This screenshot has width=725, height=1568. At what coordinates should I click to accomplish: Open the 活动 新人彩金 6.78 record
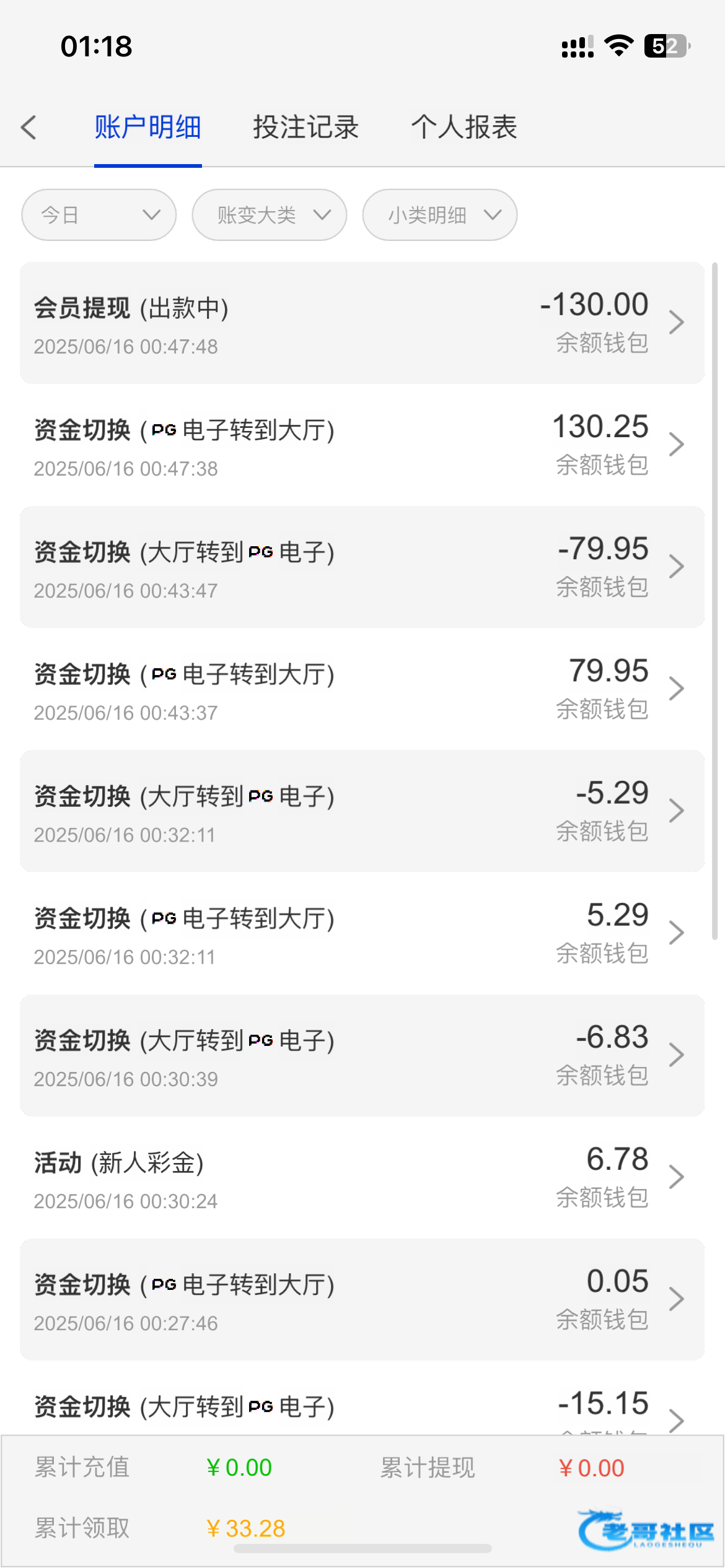[x=362, y=1177]
